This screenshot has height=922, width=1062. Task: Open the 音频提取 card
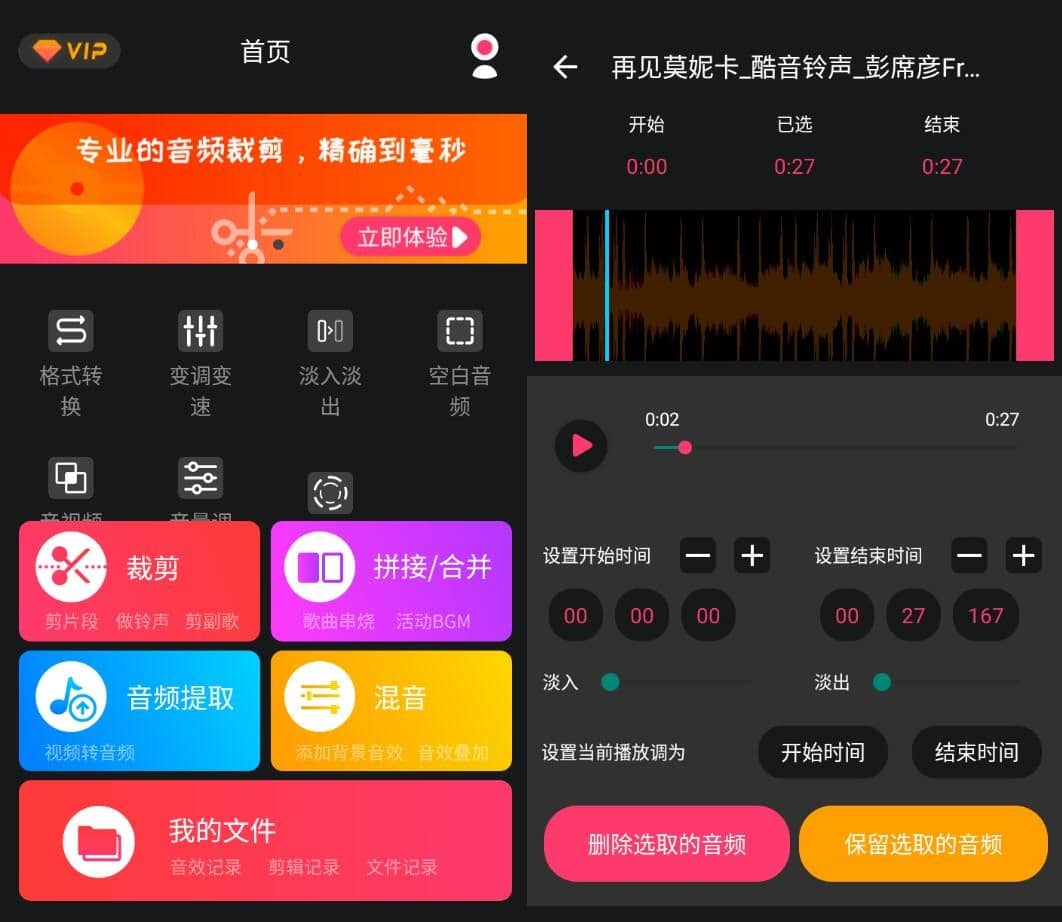pos(139,711)
